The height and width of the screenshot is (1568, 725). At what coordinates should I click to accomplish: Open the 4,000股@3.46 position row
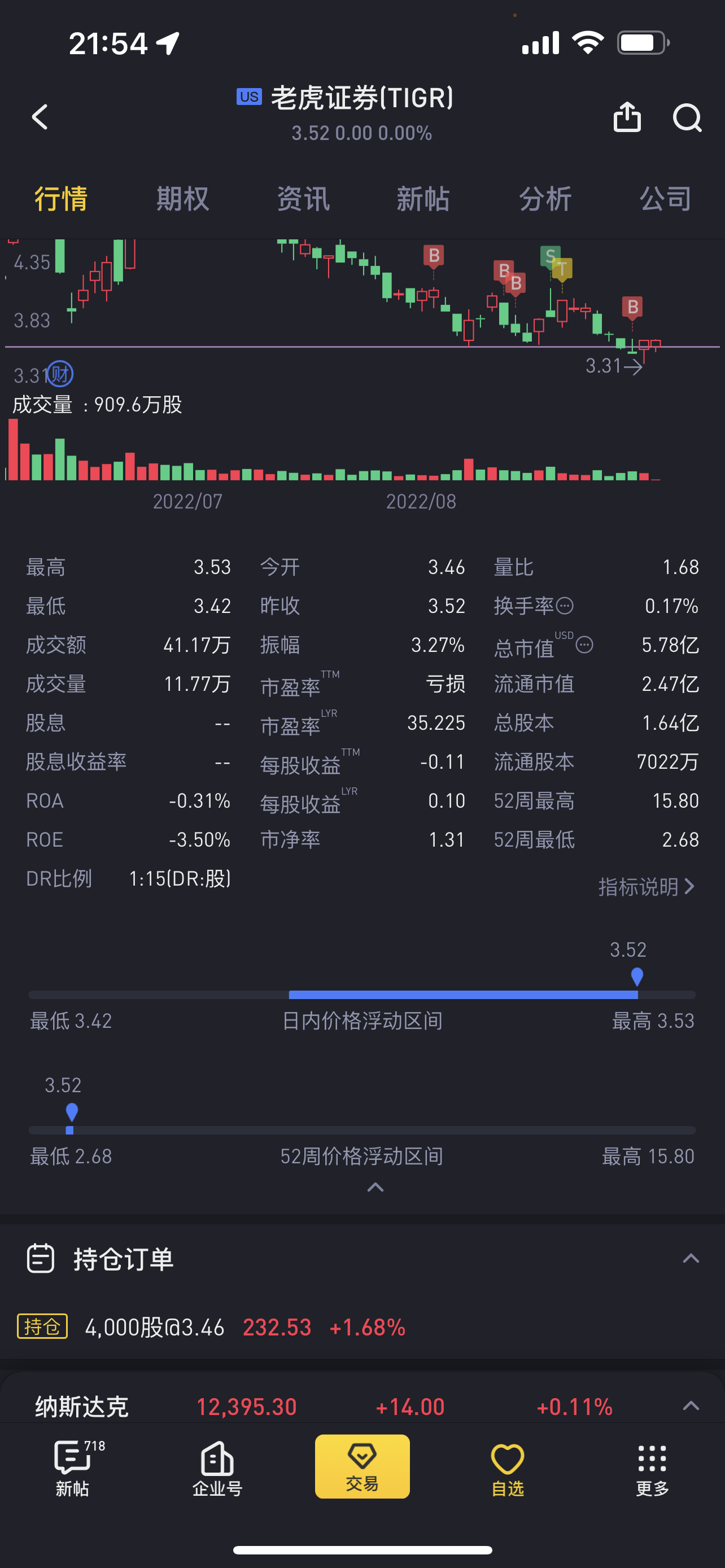[x=362, y=1327]
